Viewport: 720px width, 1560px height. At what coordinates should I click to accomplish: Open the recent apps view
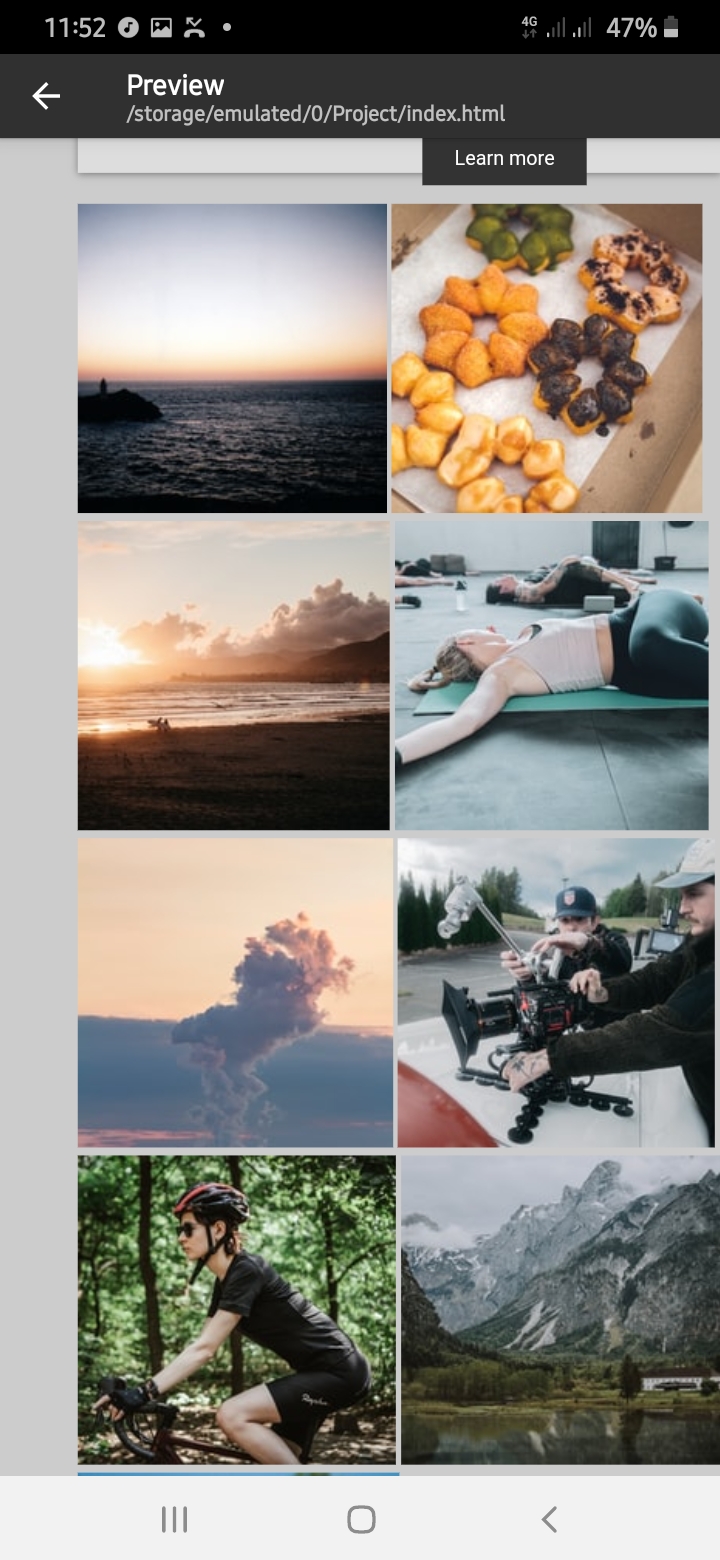174,1520
